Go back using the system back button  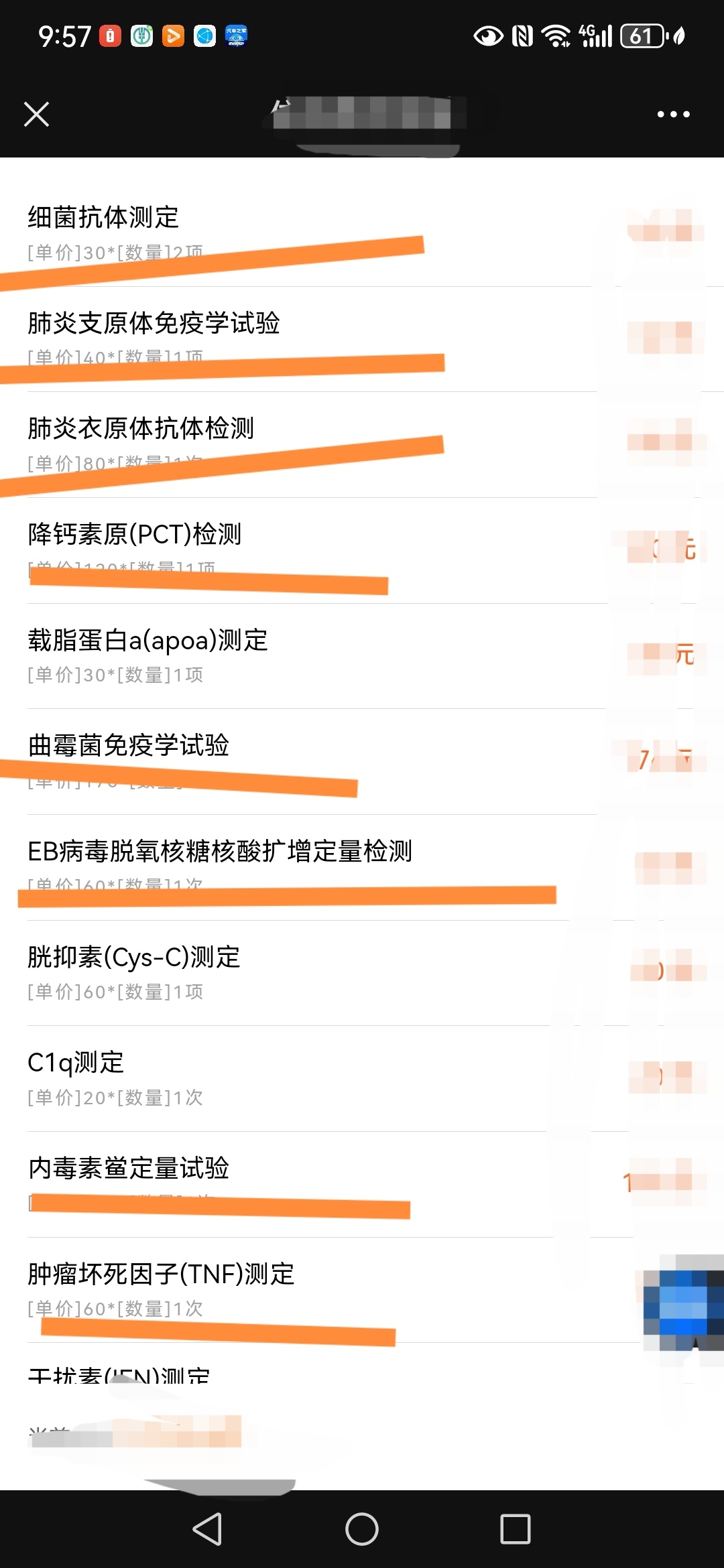coord(207,1529)
